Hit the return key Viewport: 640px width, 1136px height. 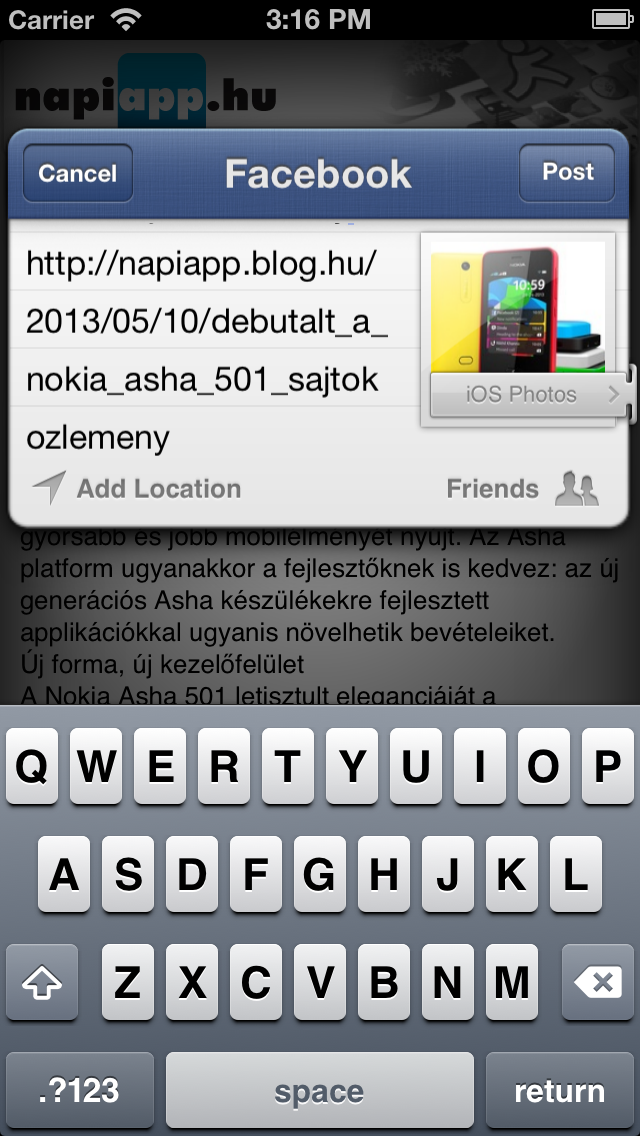point(559,1090)
